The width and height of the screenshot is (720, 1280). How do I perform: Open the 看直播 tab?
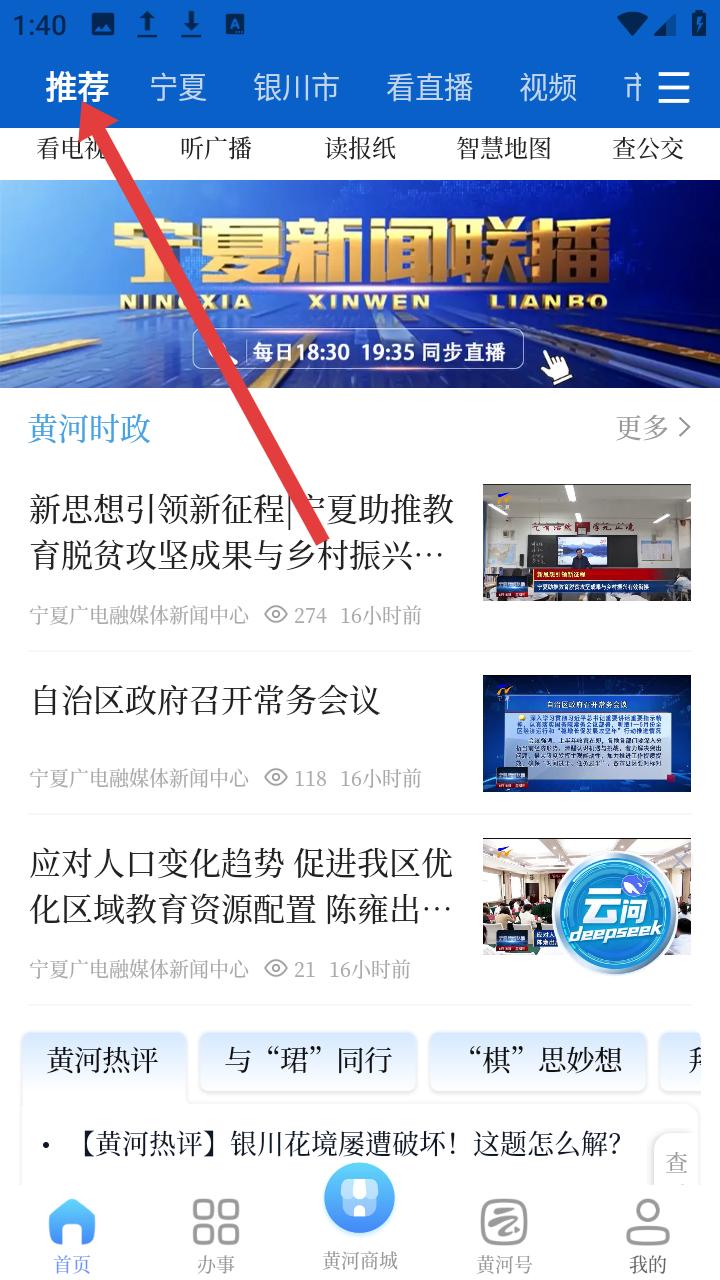pos(429,88)
